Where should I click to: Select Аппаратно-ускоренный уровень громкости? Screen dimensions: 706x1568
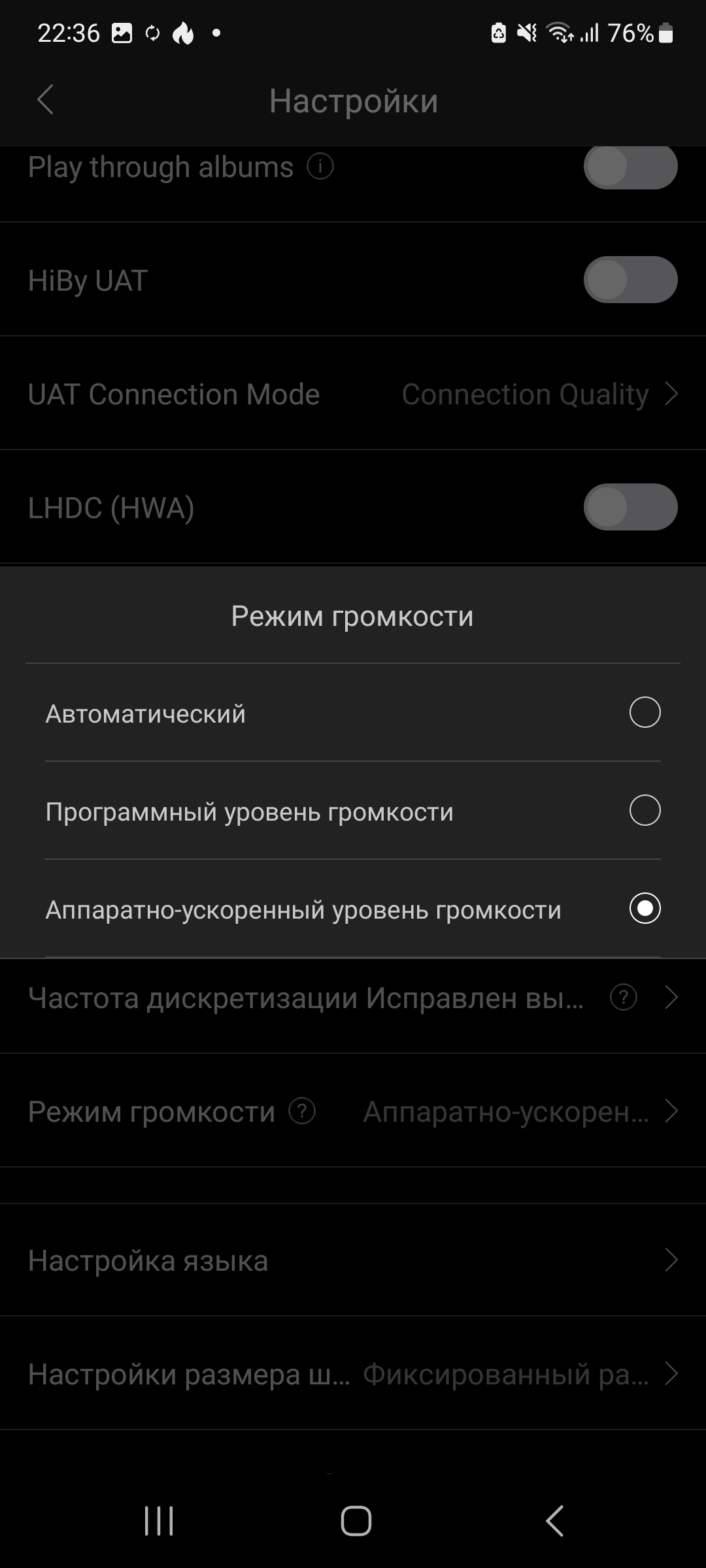(644, 908)
